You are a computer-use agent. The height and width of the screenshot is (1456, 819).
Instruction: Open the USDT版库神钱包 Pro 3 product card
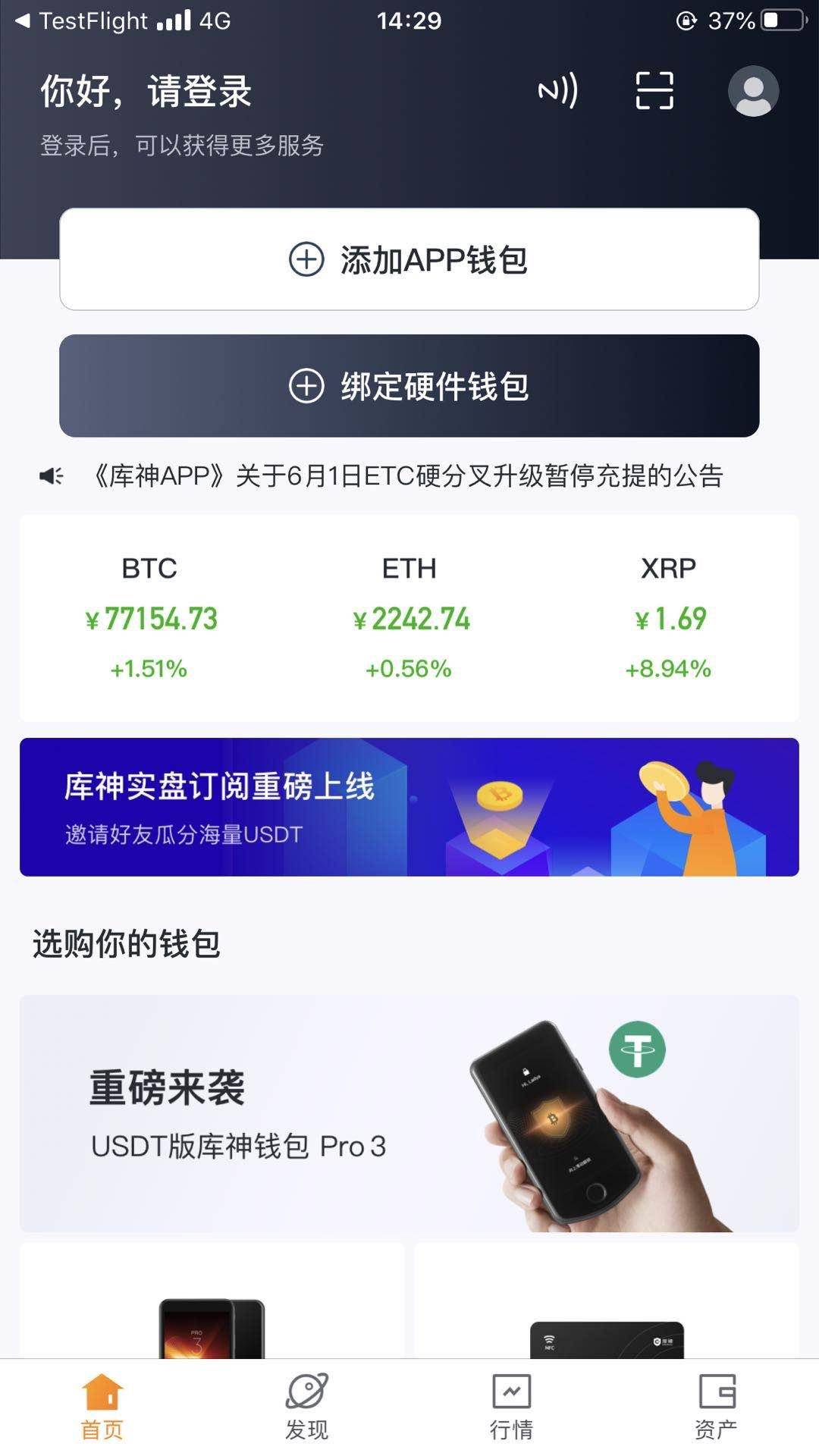point(409,1113)
